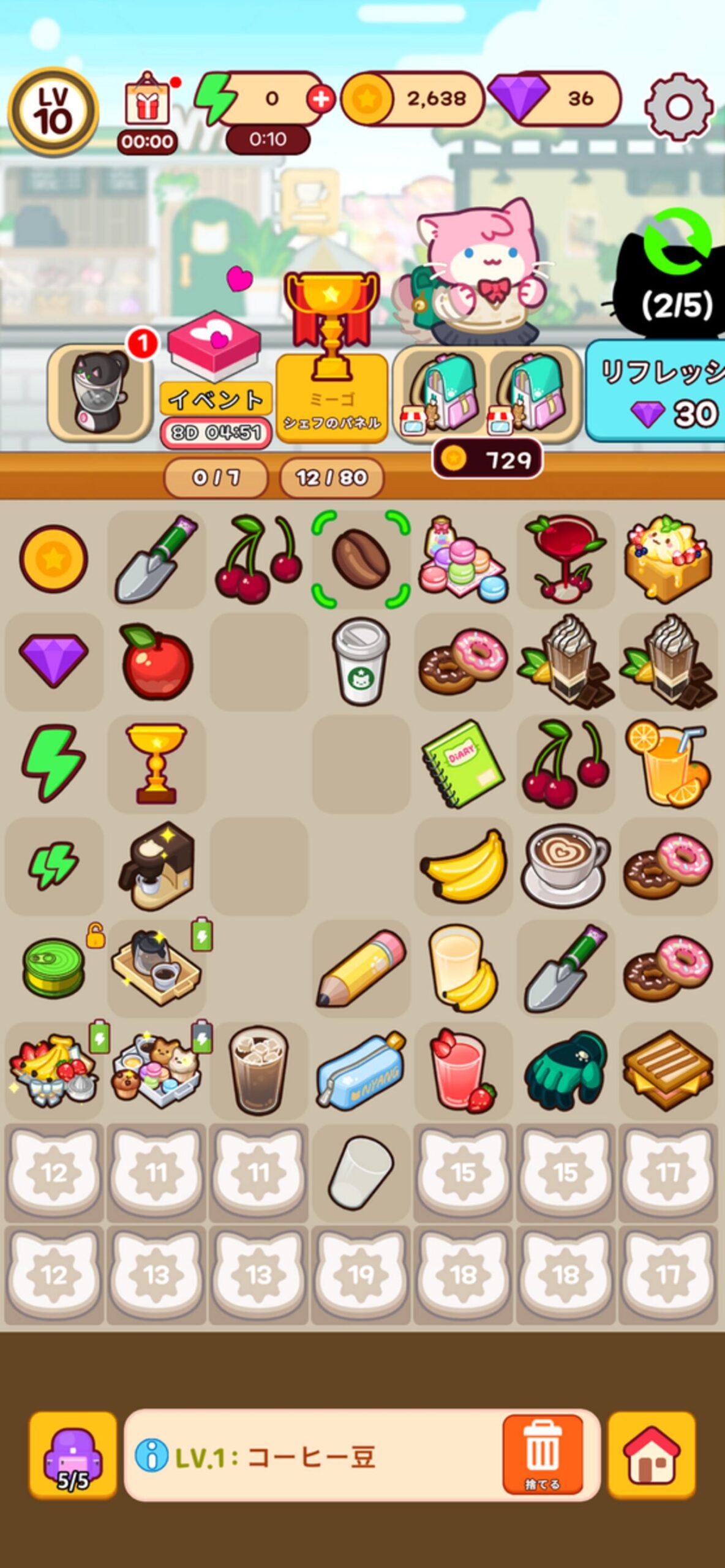The image size is (725, 1568).
Task: Open the settings gear
Action: click(x=678, y=107)
